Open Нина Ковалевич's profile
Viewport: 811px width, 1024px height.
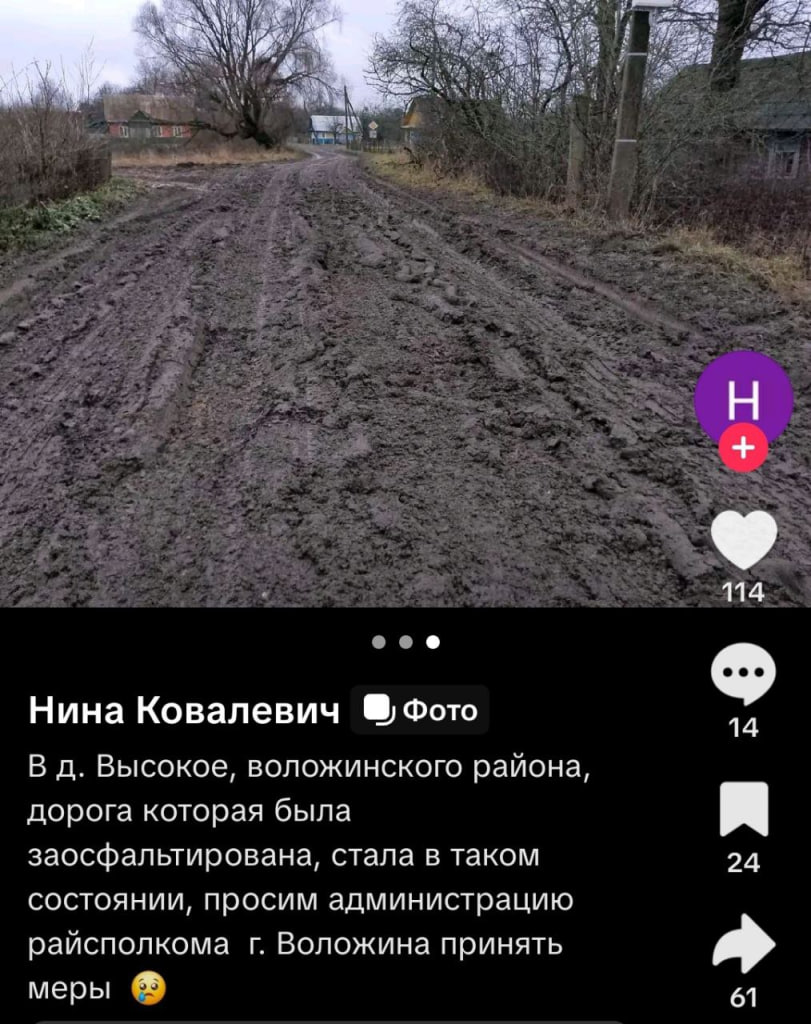(x=184, y=710)
